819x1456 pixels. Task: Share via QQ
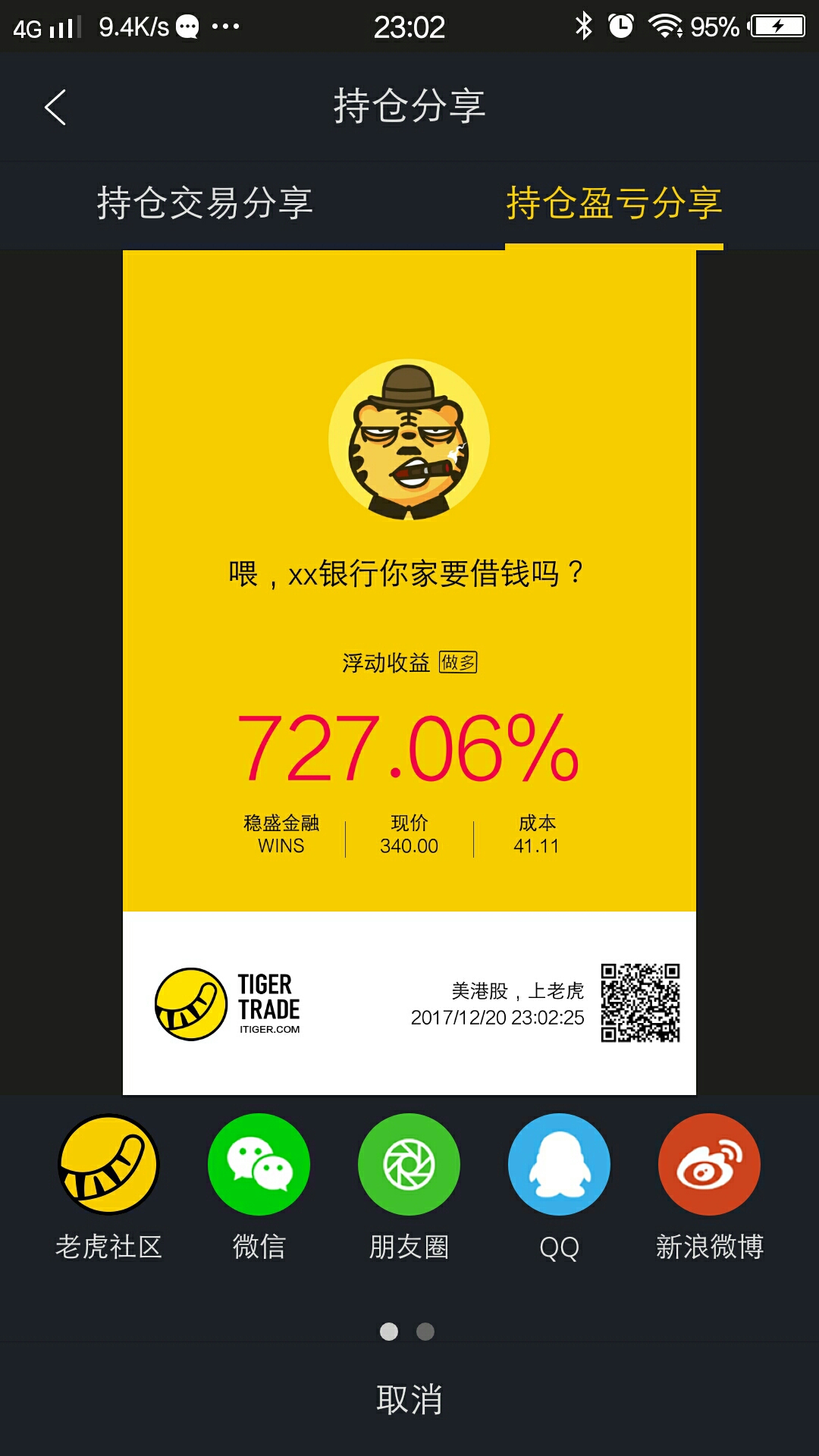559,1165
